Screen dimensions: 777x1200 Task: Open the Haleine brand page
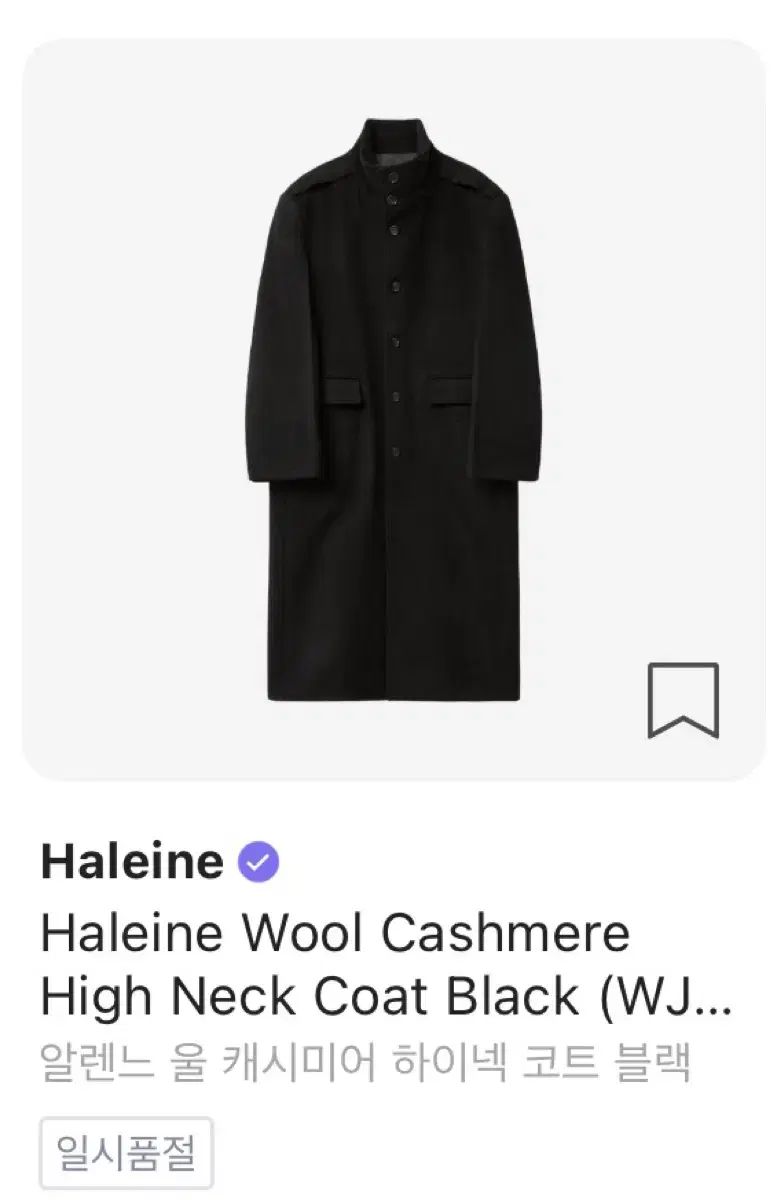pos(131,861)
